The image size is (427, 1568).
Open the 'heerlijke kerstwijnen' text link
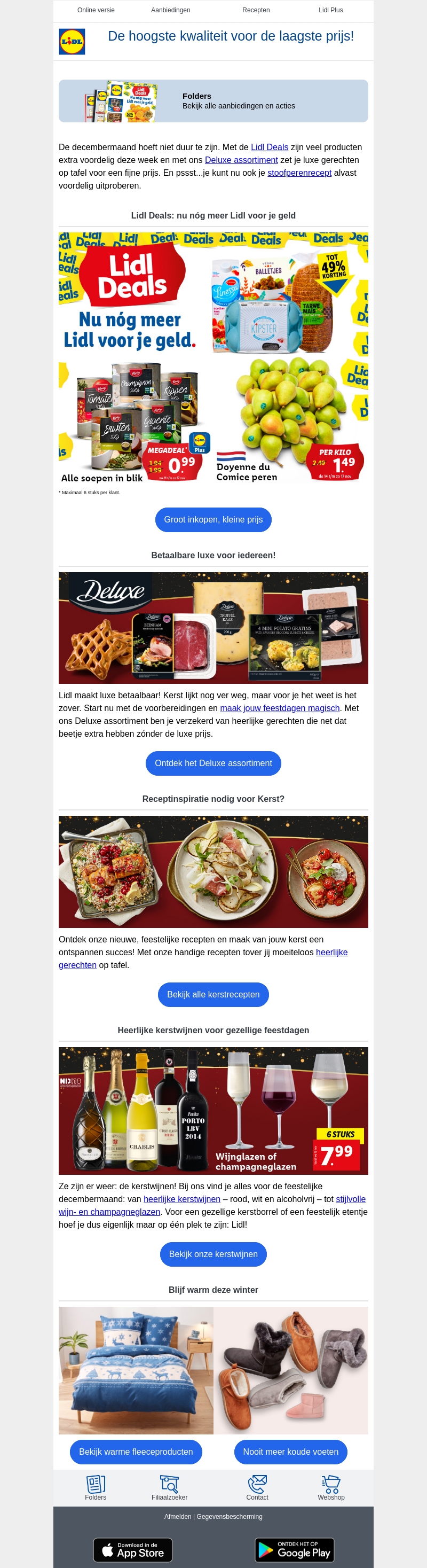(x=182, y=1199)
